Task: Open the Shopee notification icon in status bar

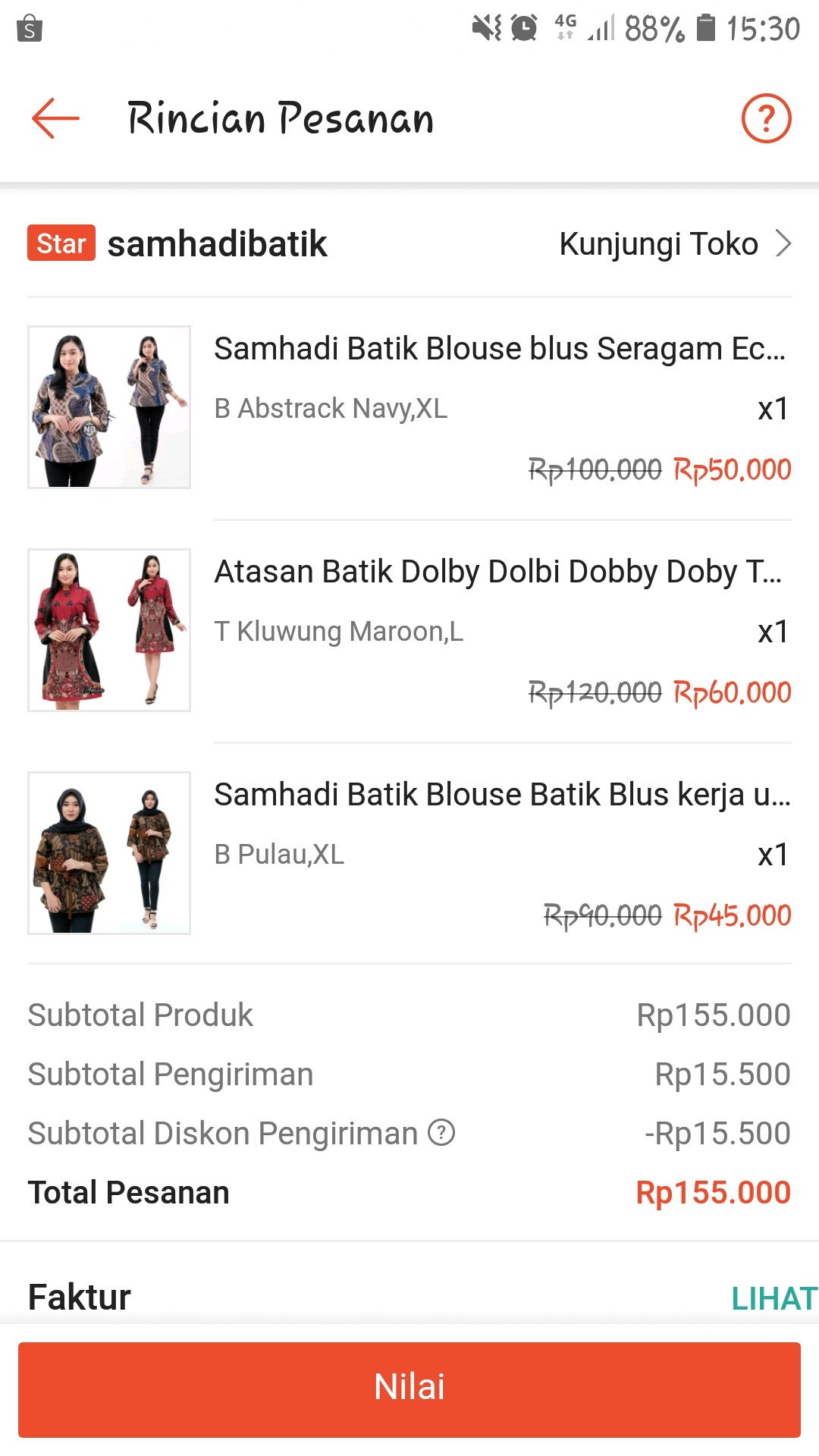Action: (28, 28)
